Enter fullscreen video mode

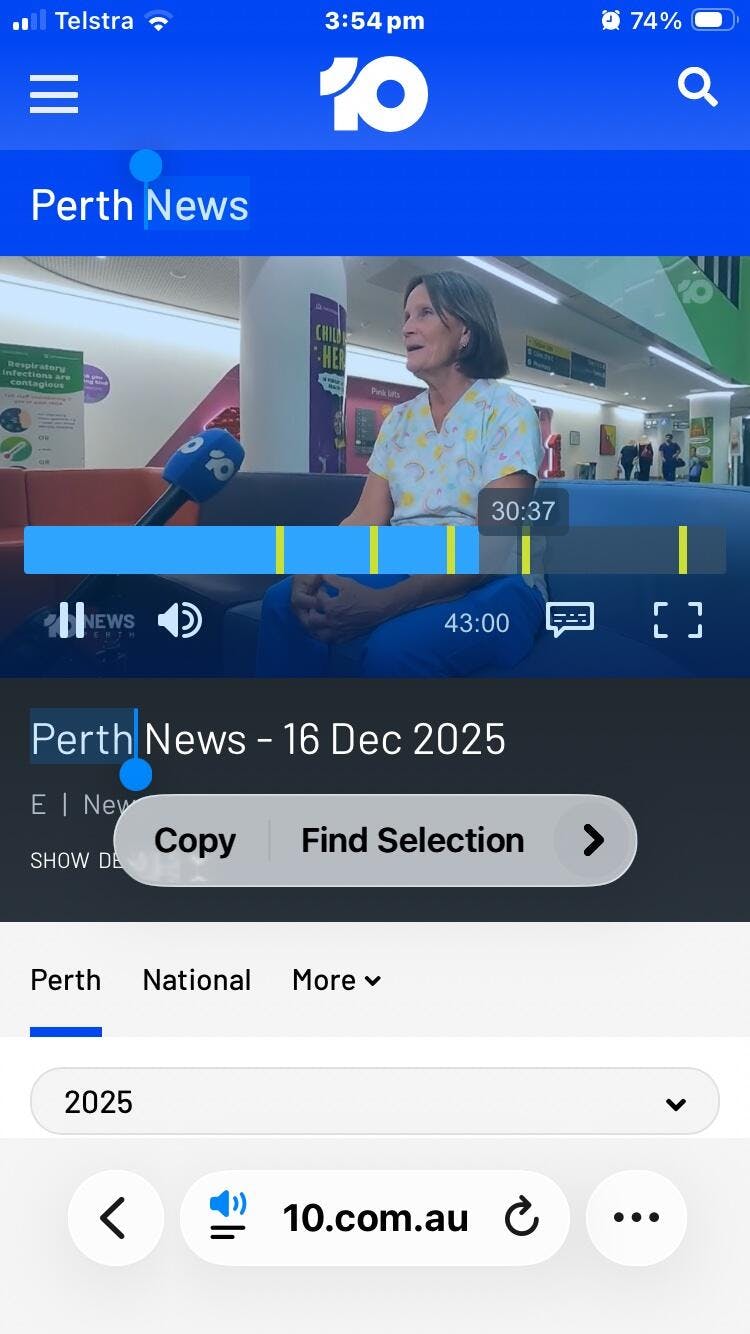point(678,620)
